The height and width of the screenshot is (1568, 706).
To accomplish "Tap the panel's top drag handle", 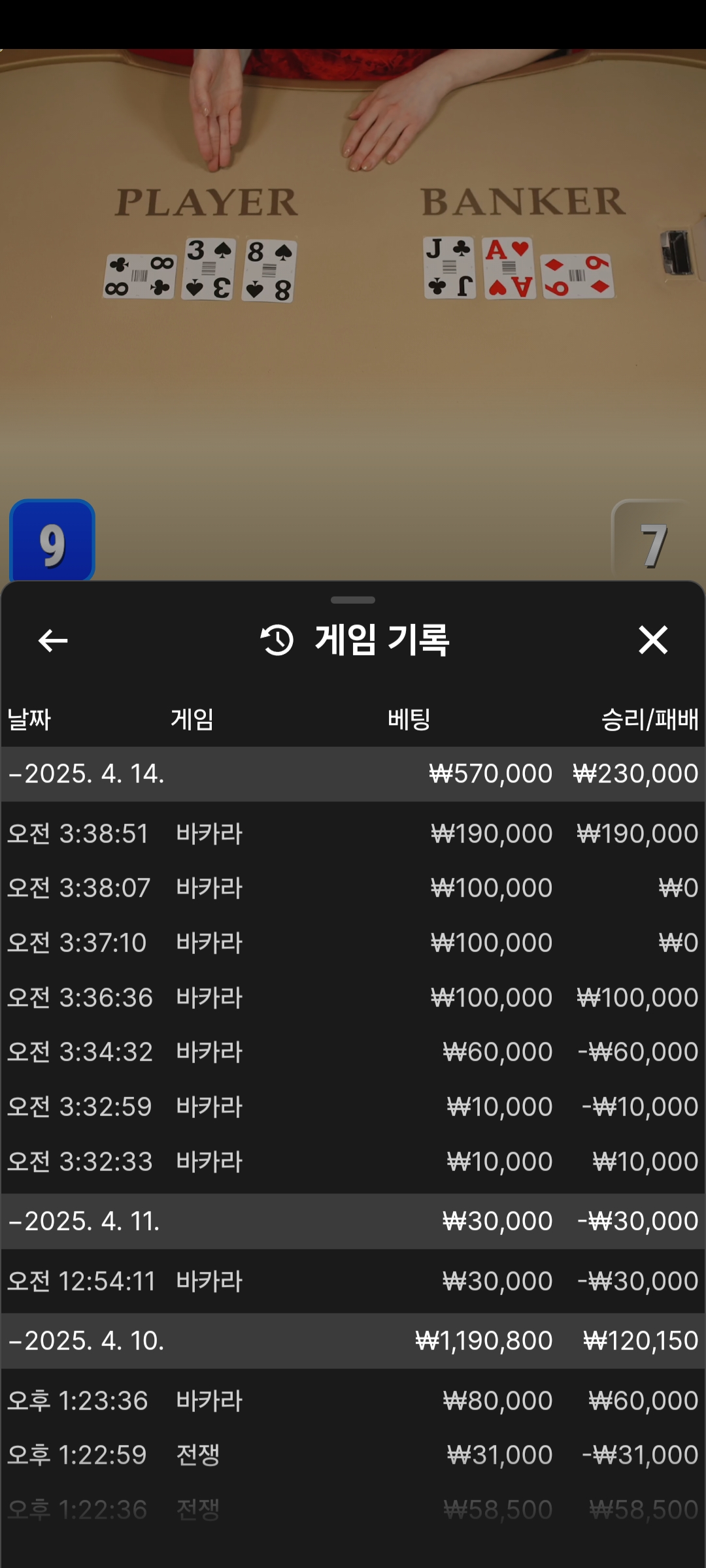I will 353,600.
